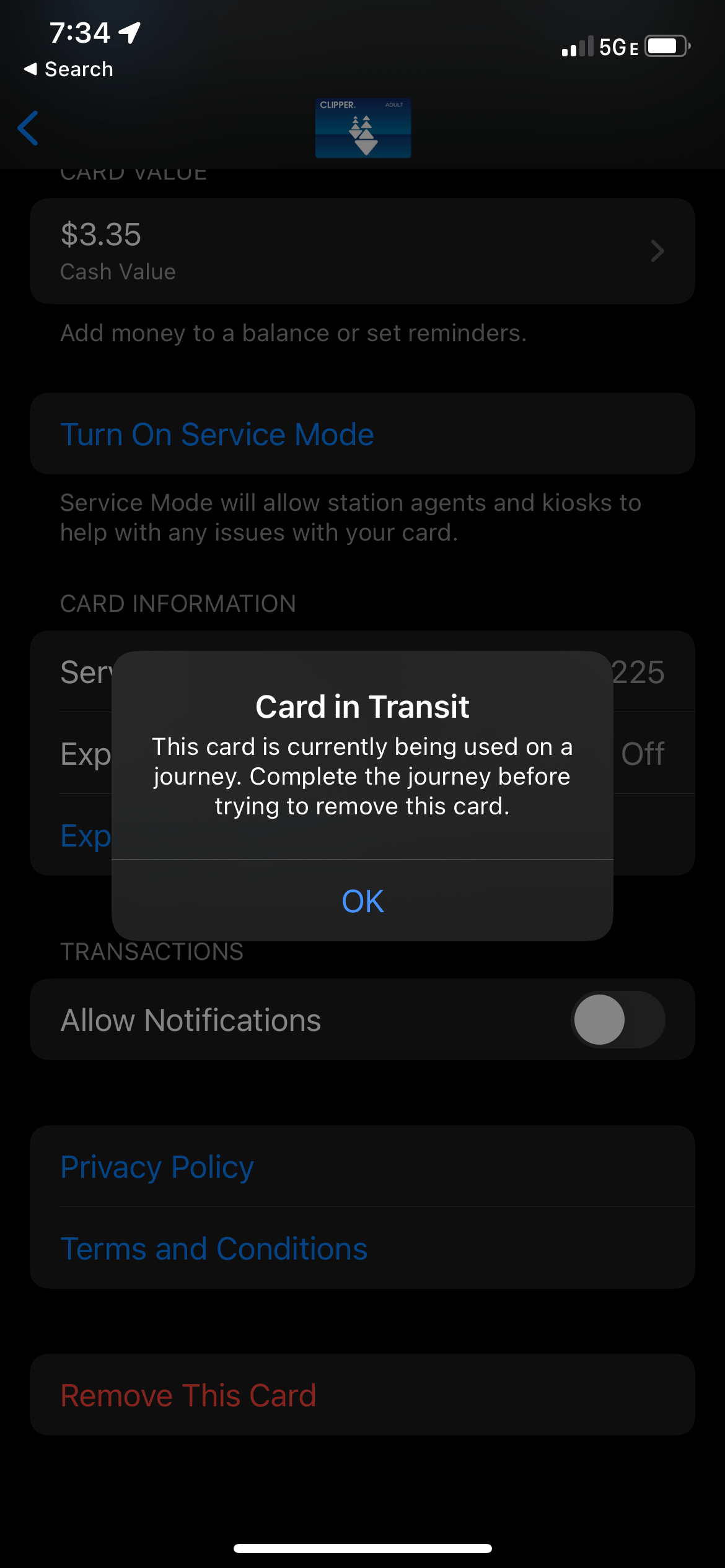Dismiss the Card in Transit alert with OK

click(362, 901)
